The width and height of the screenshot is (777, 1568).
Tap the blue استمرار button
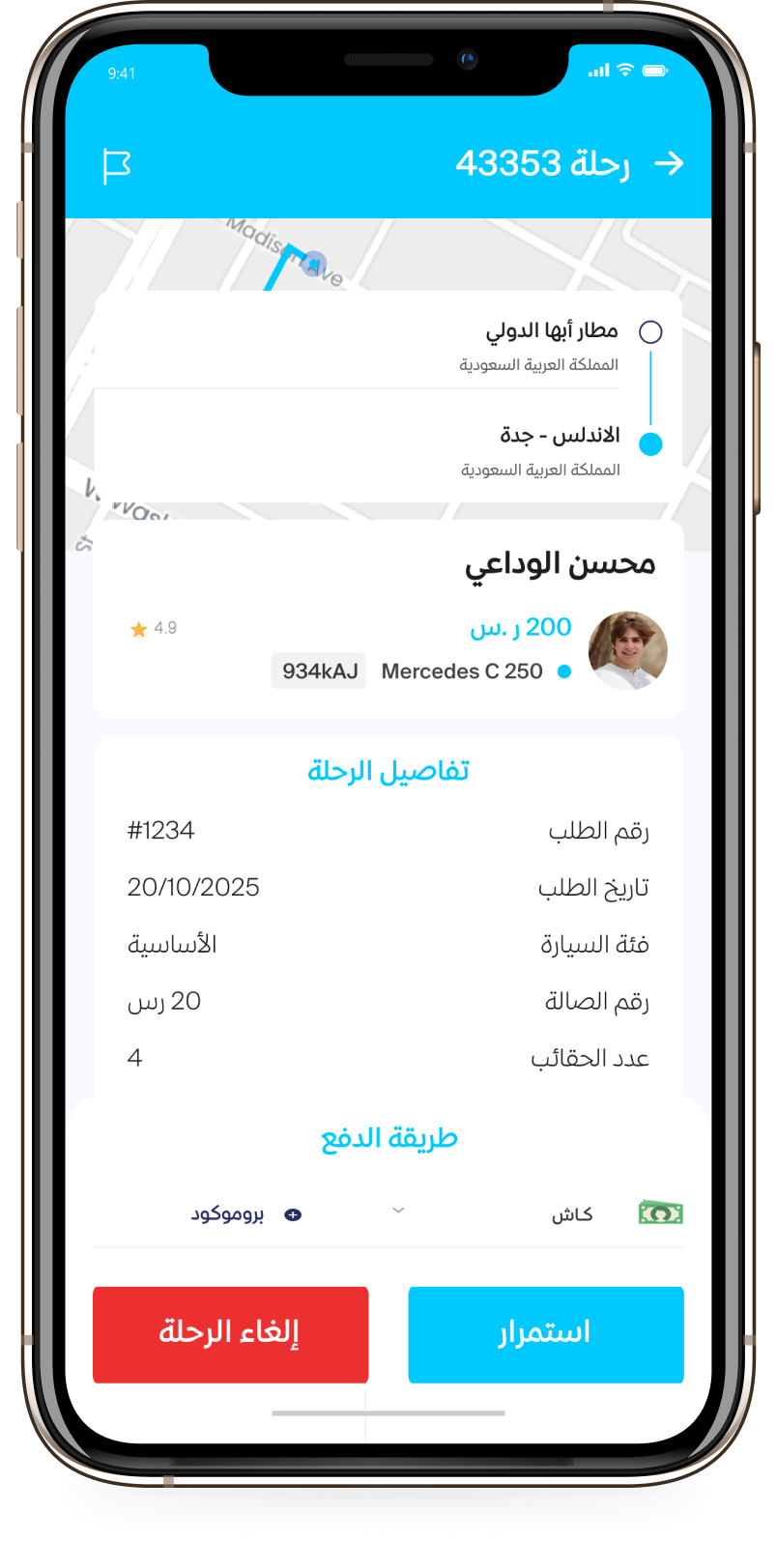point(545,1334)
